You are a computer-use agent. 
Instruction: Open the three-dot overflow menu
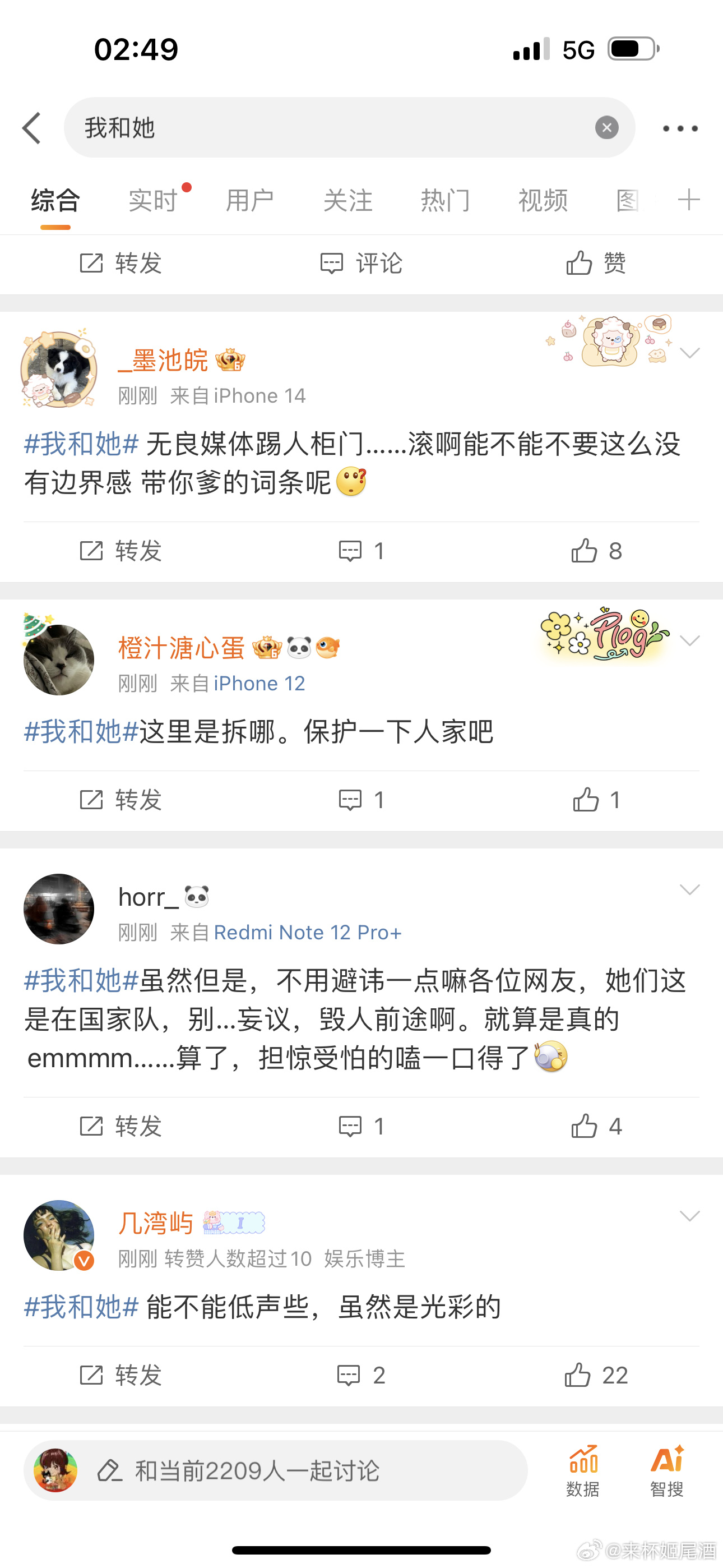point(680,128)
